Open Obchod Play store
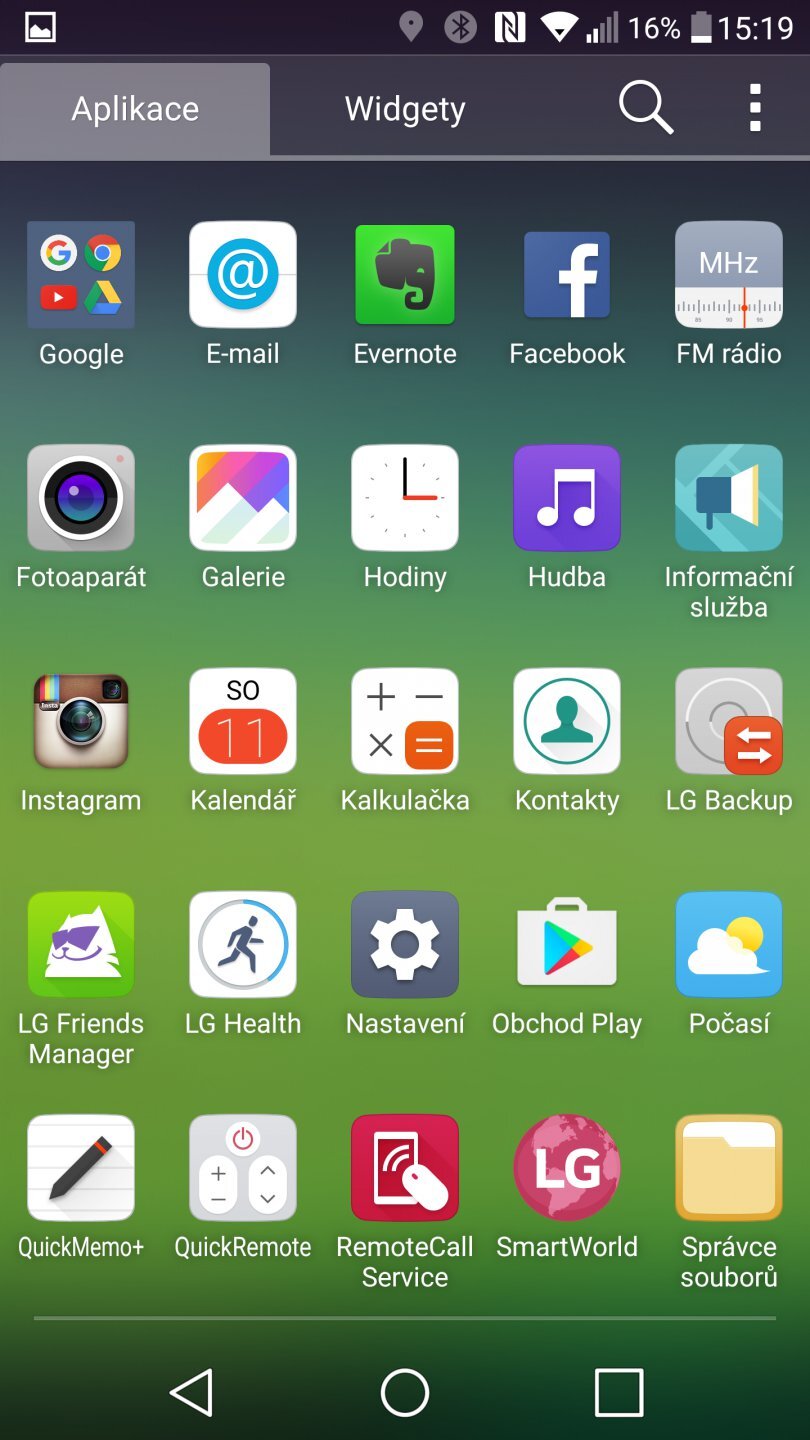Screen dimensions: 810x1440 566,944
